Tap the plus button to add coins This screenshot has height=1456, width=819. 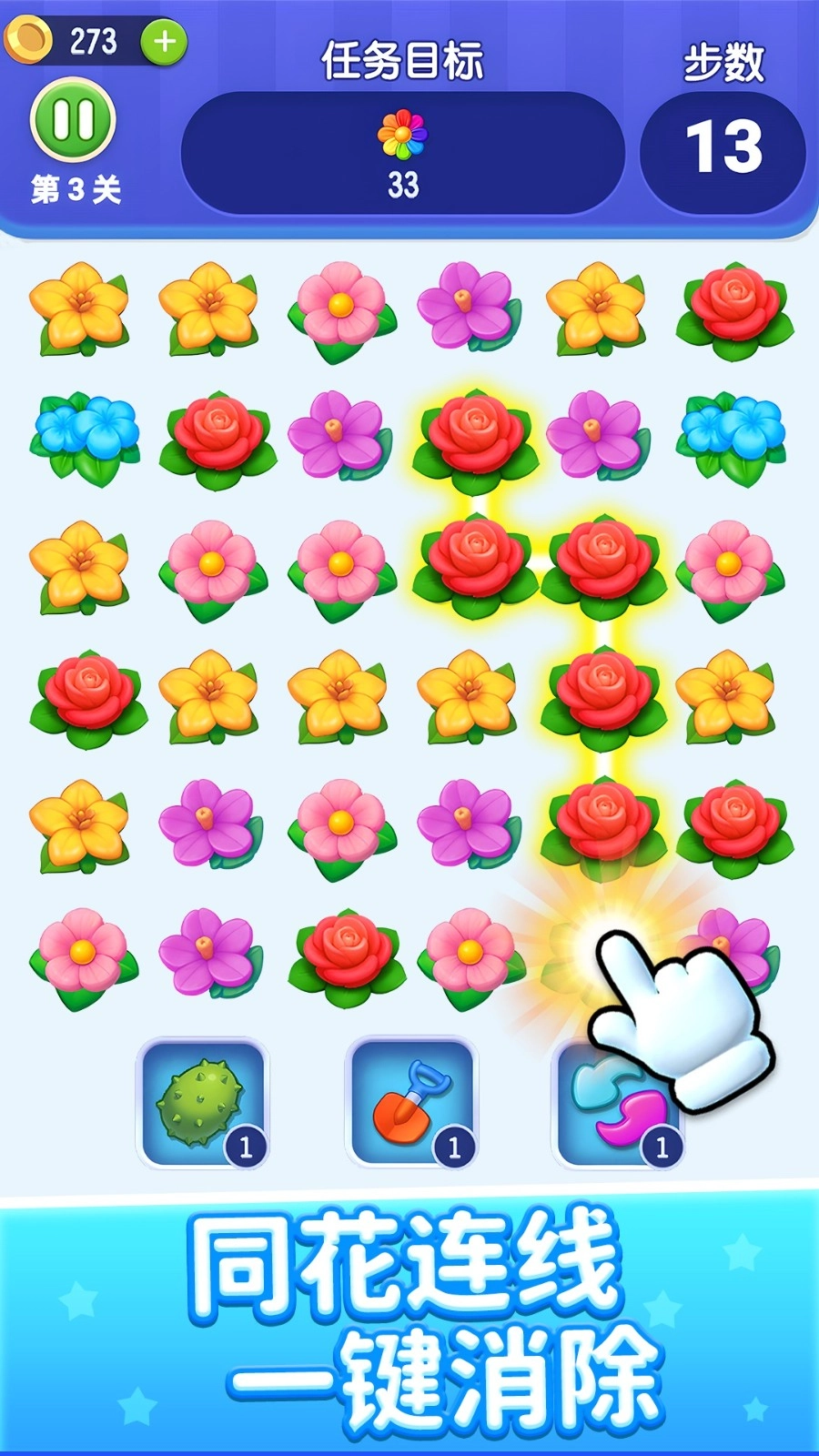(x=163, y=39)
